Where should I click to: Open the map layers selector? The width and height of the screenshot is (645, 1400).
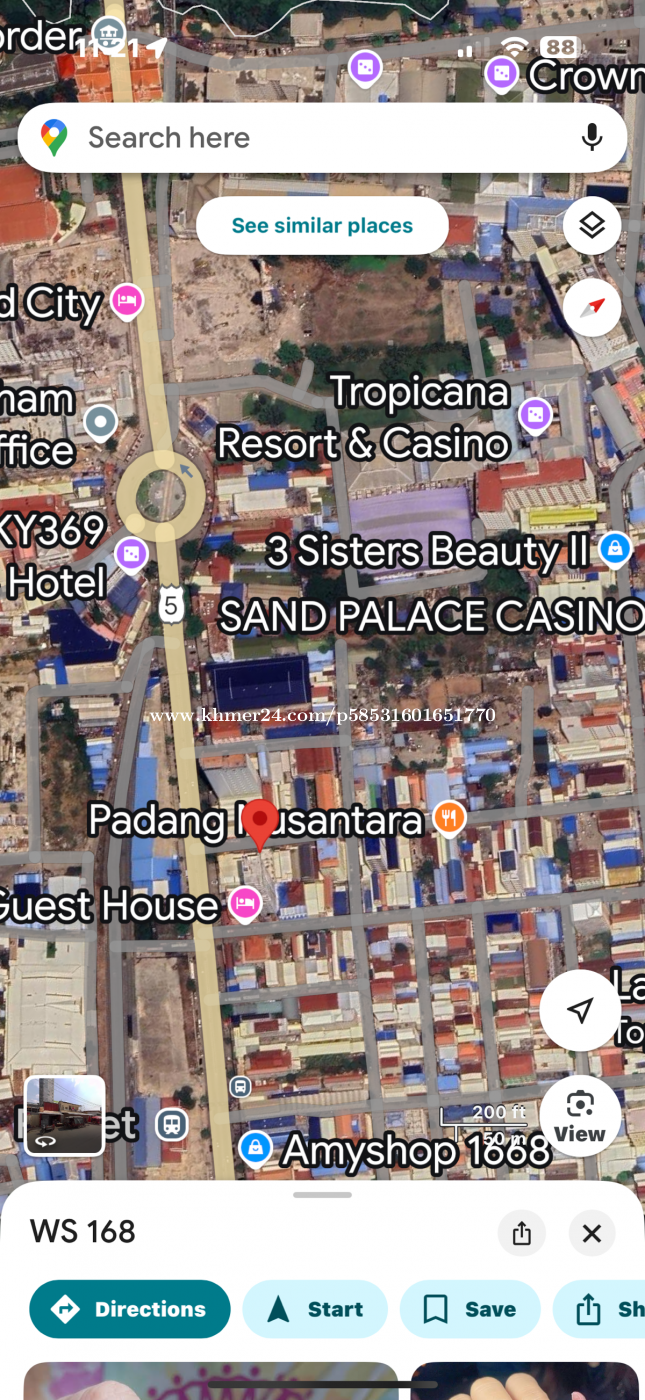click(592, 226)
